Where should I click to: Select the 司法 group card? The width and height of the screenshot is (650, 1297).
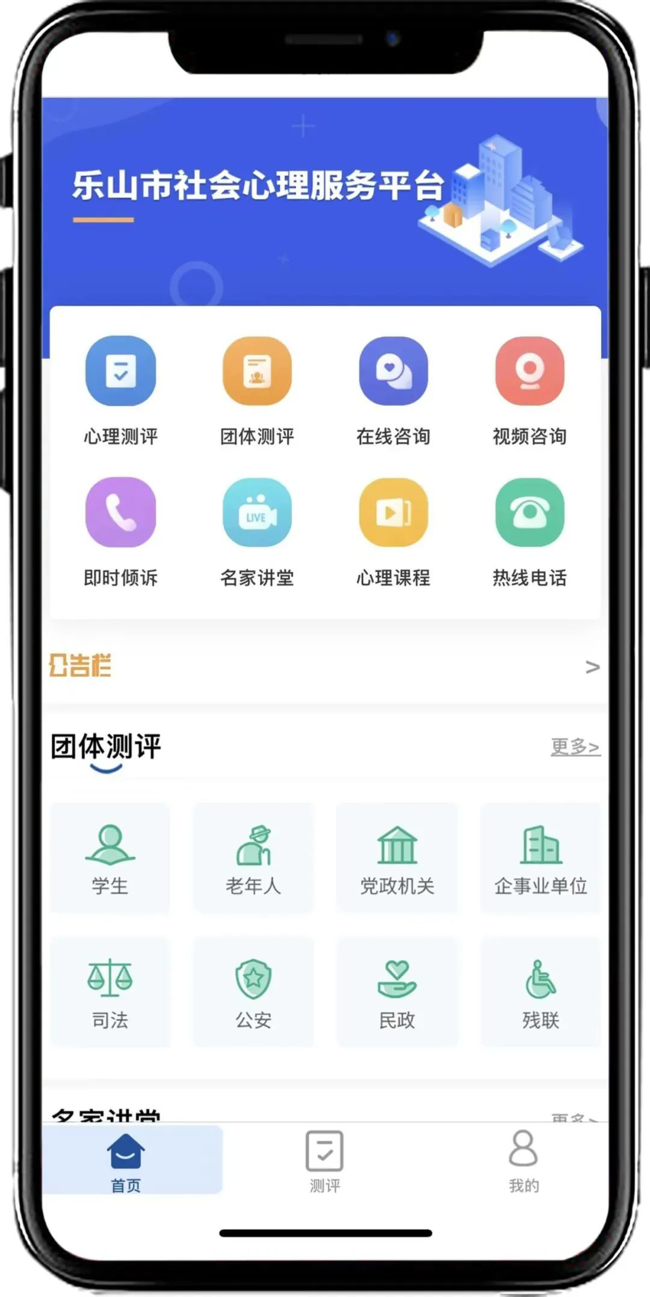tap(110, 993)
